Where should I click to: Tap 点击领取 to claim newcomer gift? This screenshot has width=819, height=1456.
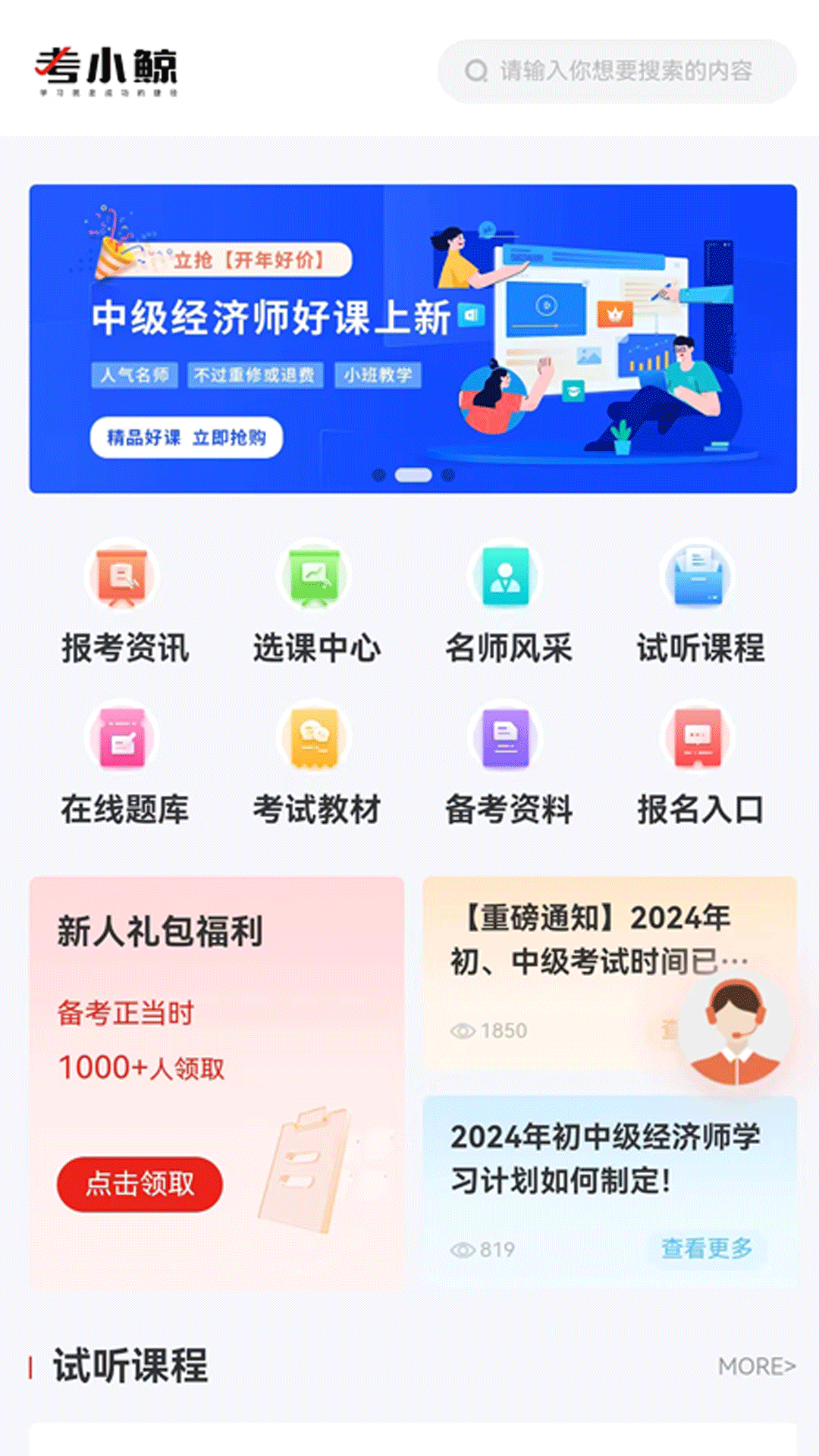[x=140, y=1183]
